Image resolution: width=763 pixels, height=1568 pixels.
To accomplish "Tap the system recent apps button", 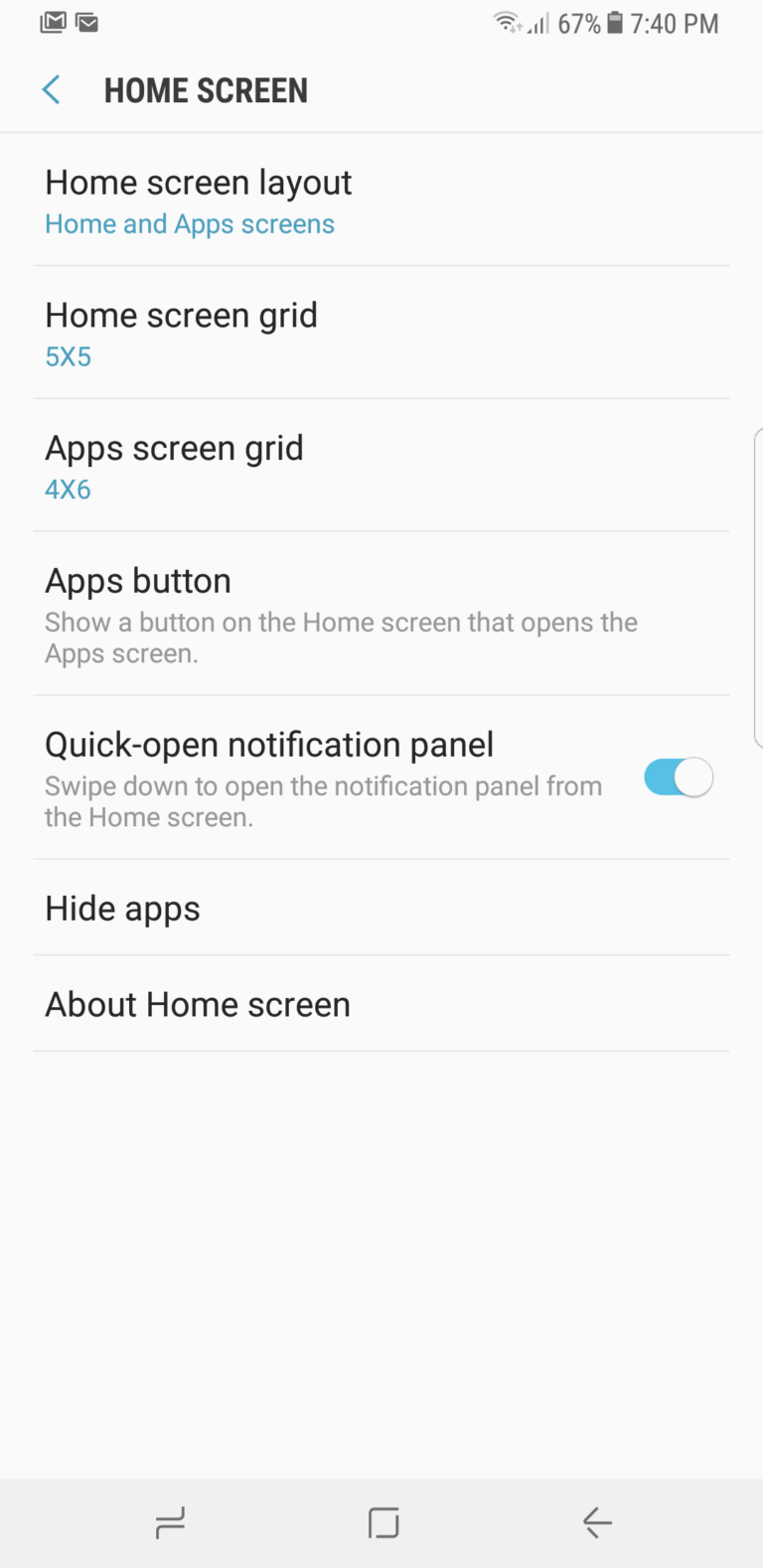I will [170, 1522].
